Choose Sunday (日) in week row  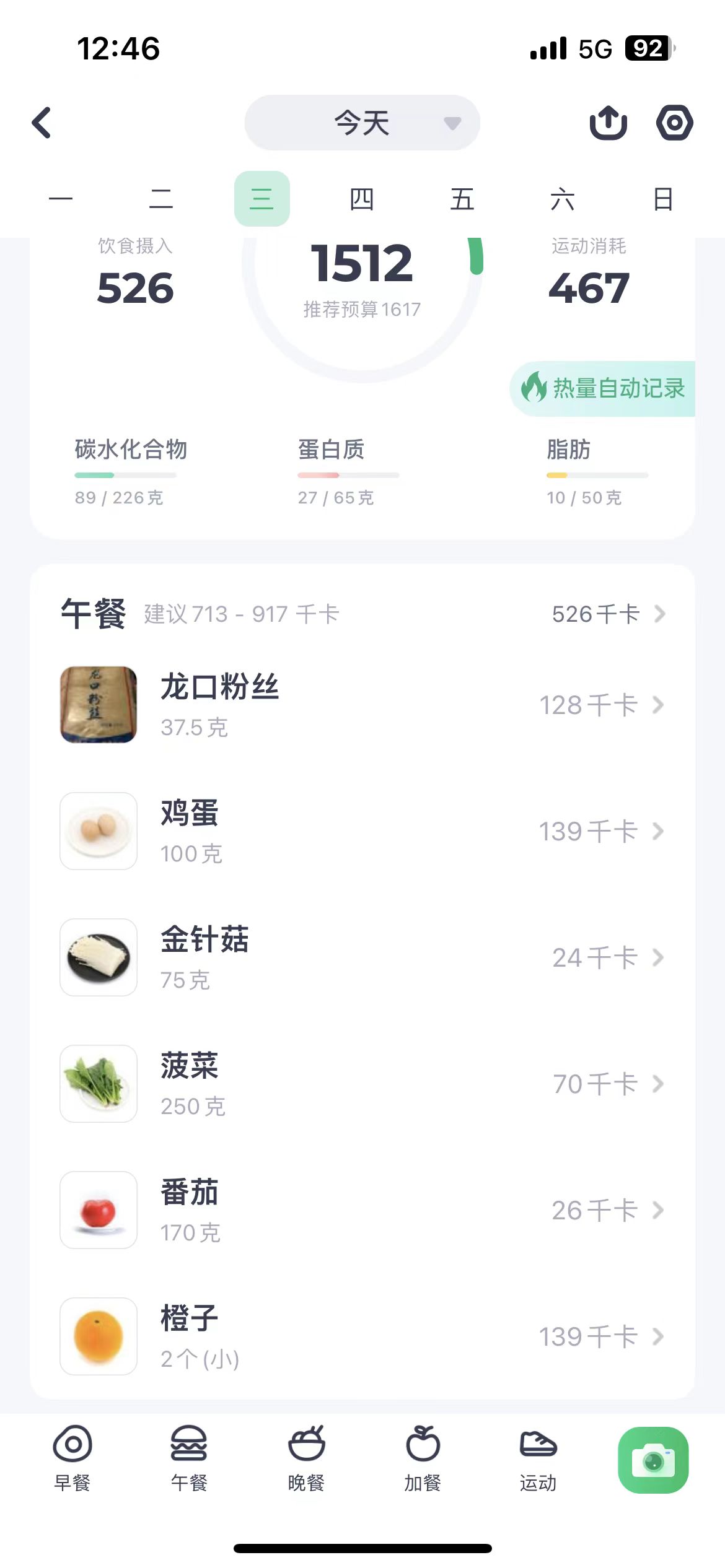click(662, 199)
